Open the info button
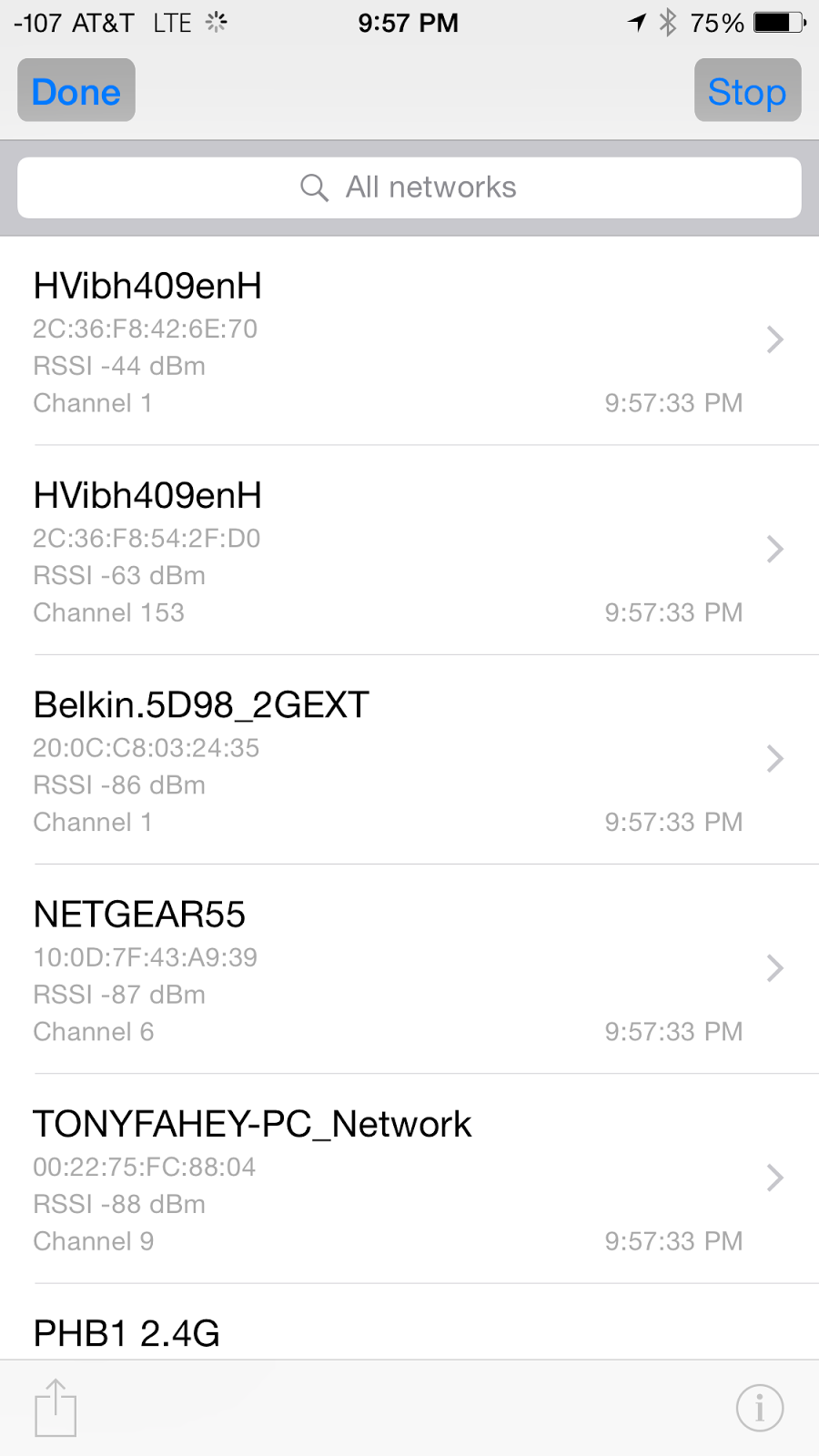Screen dimensions: 819x1456 (760, 1408)
